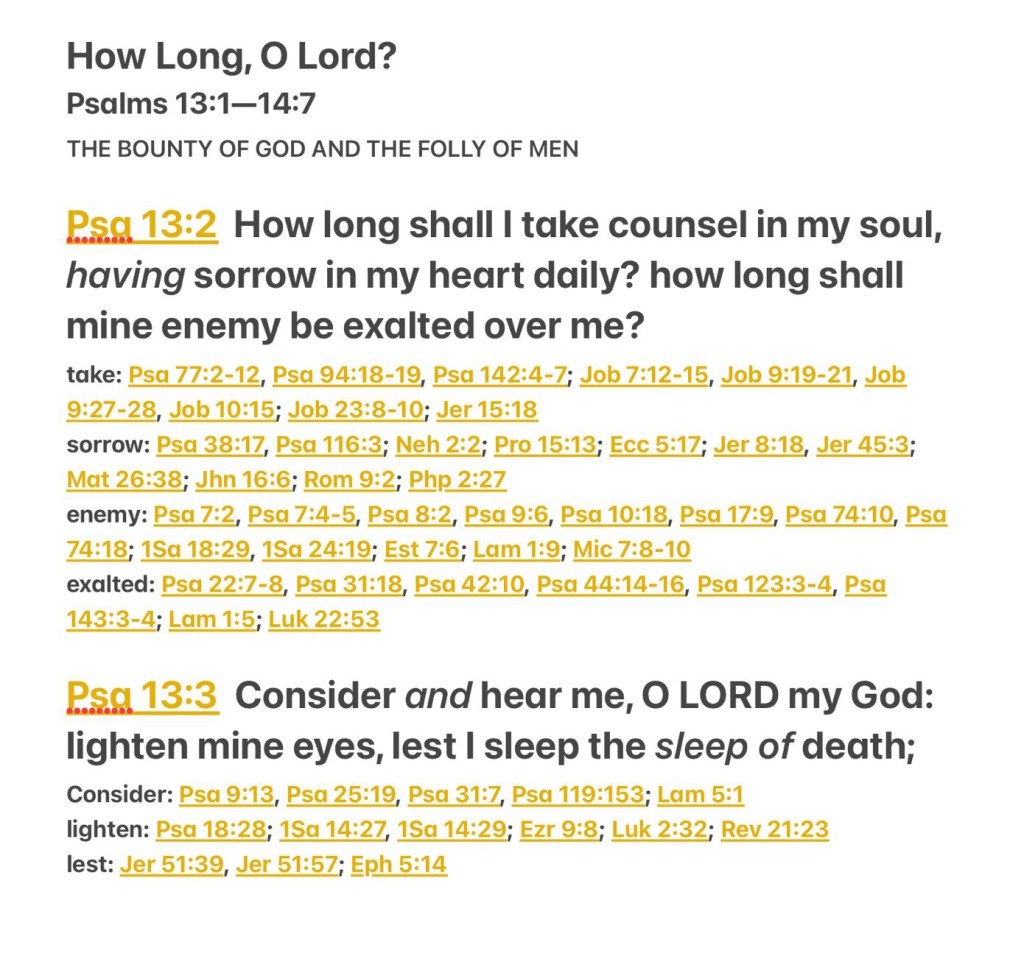This screenshot has height=973, width=1024.
Task: Tap the Psa 119:153 reference
Action: 577,795
